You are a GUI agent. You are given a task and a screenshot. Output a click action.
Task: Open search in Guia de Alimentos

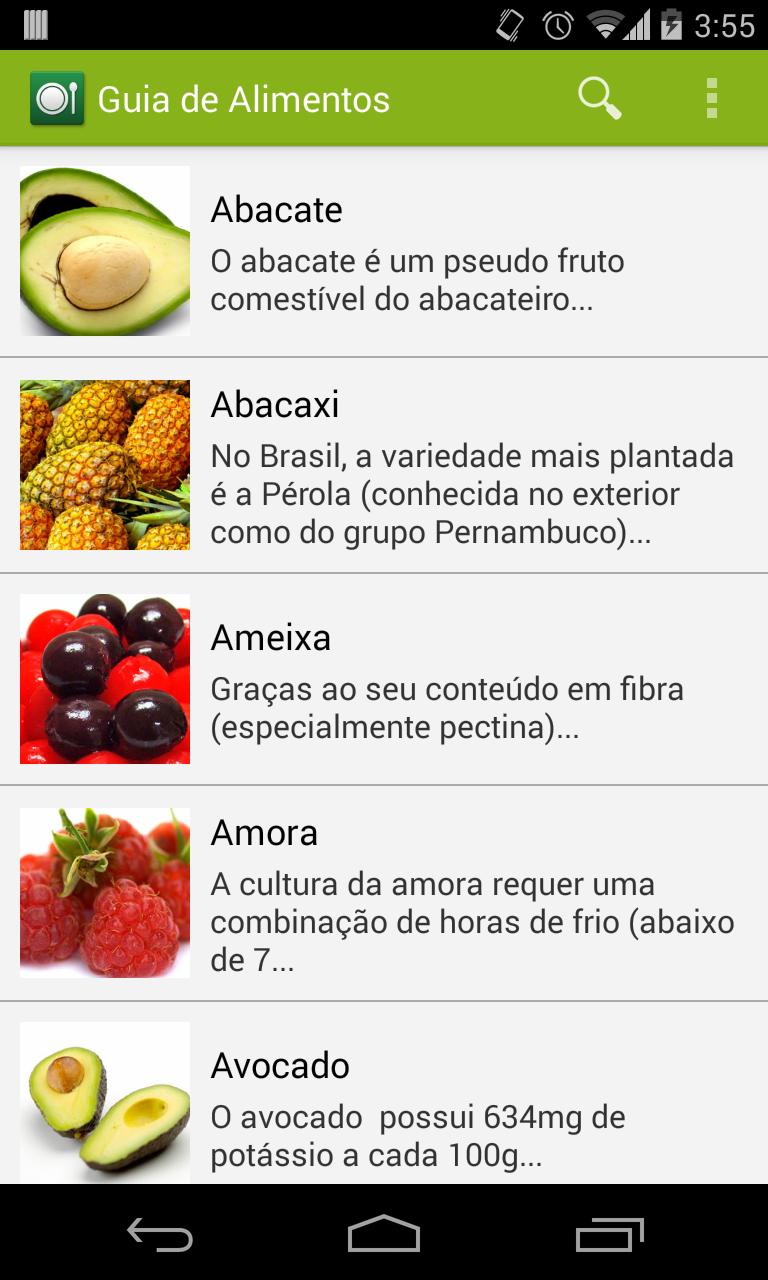coord(599,98)
